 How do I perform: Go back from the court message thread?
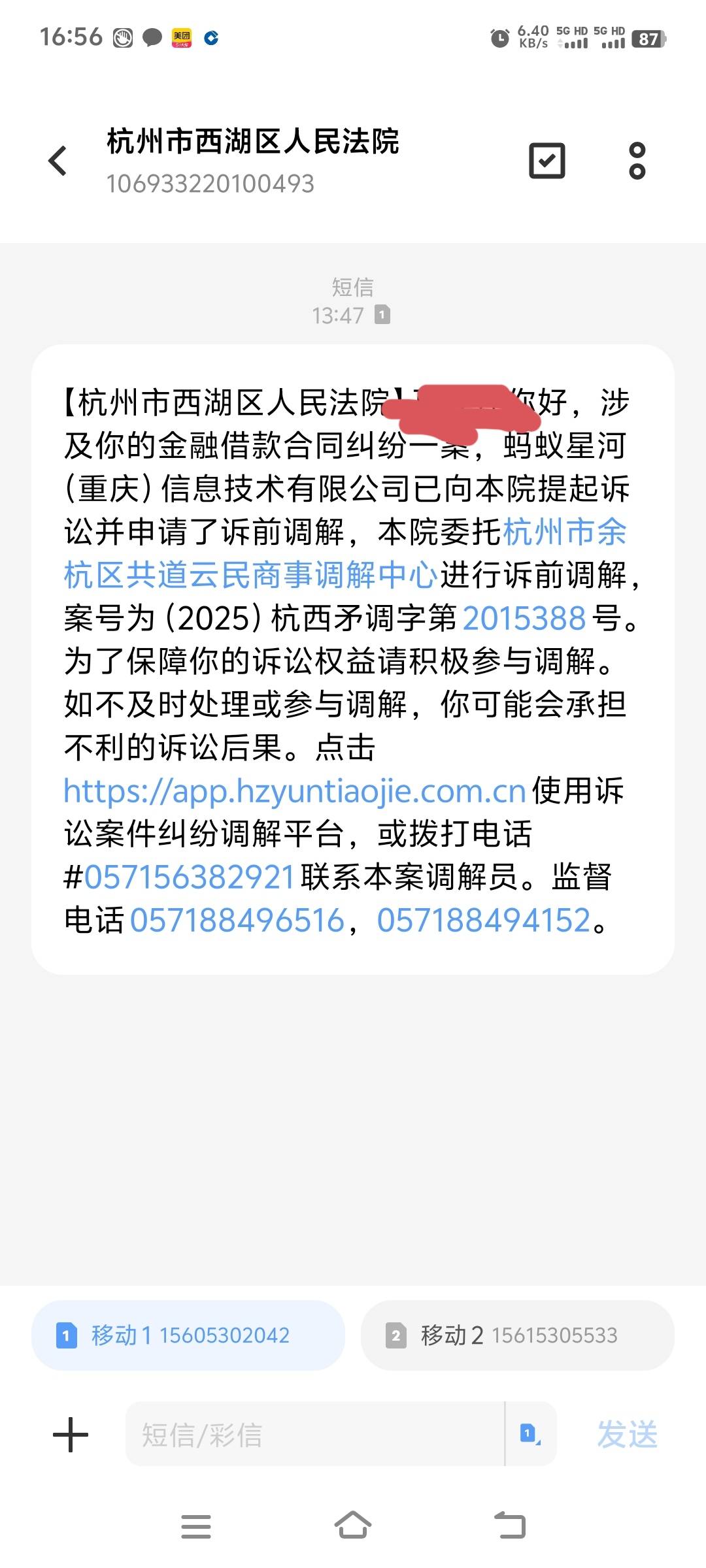[x=58, y=161]
